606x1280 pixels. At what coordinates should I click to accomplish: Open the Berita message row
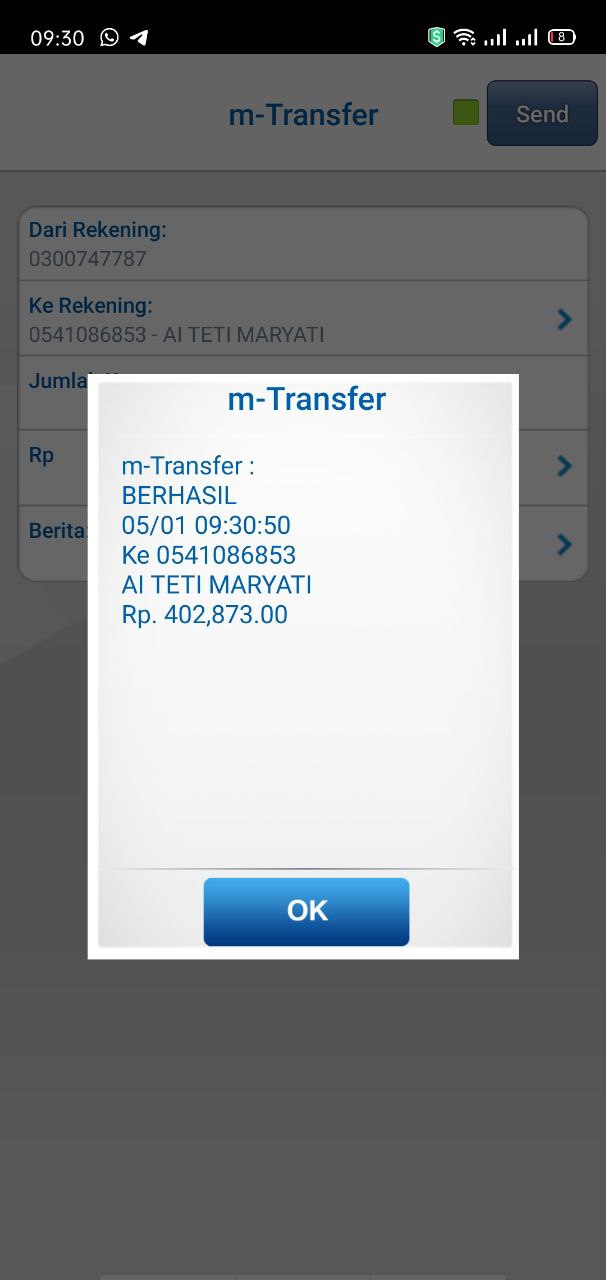coord(303,543)
